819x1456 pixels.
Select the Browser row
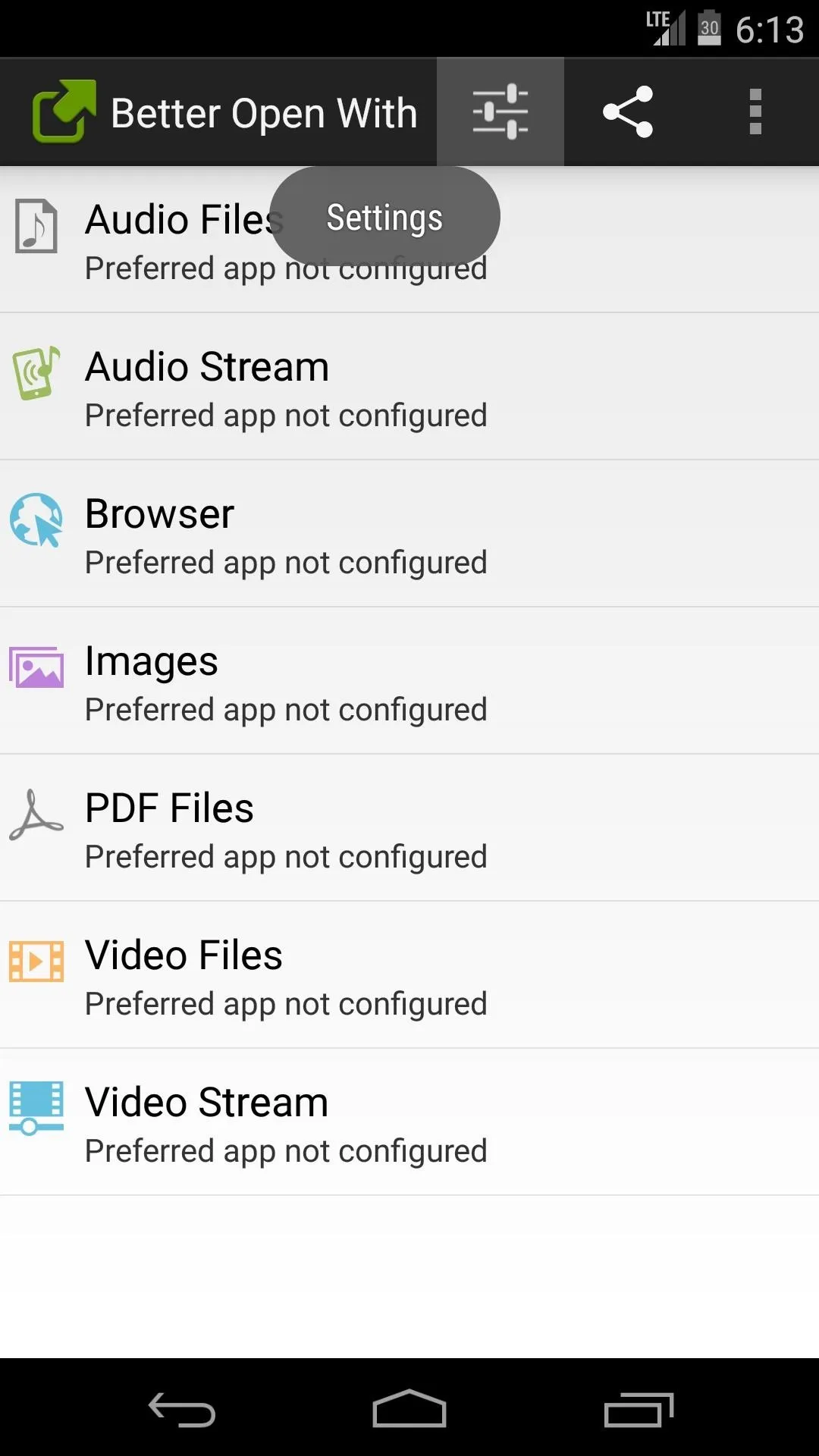tap(409, 534)
